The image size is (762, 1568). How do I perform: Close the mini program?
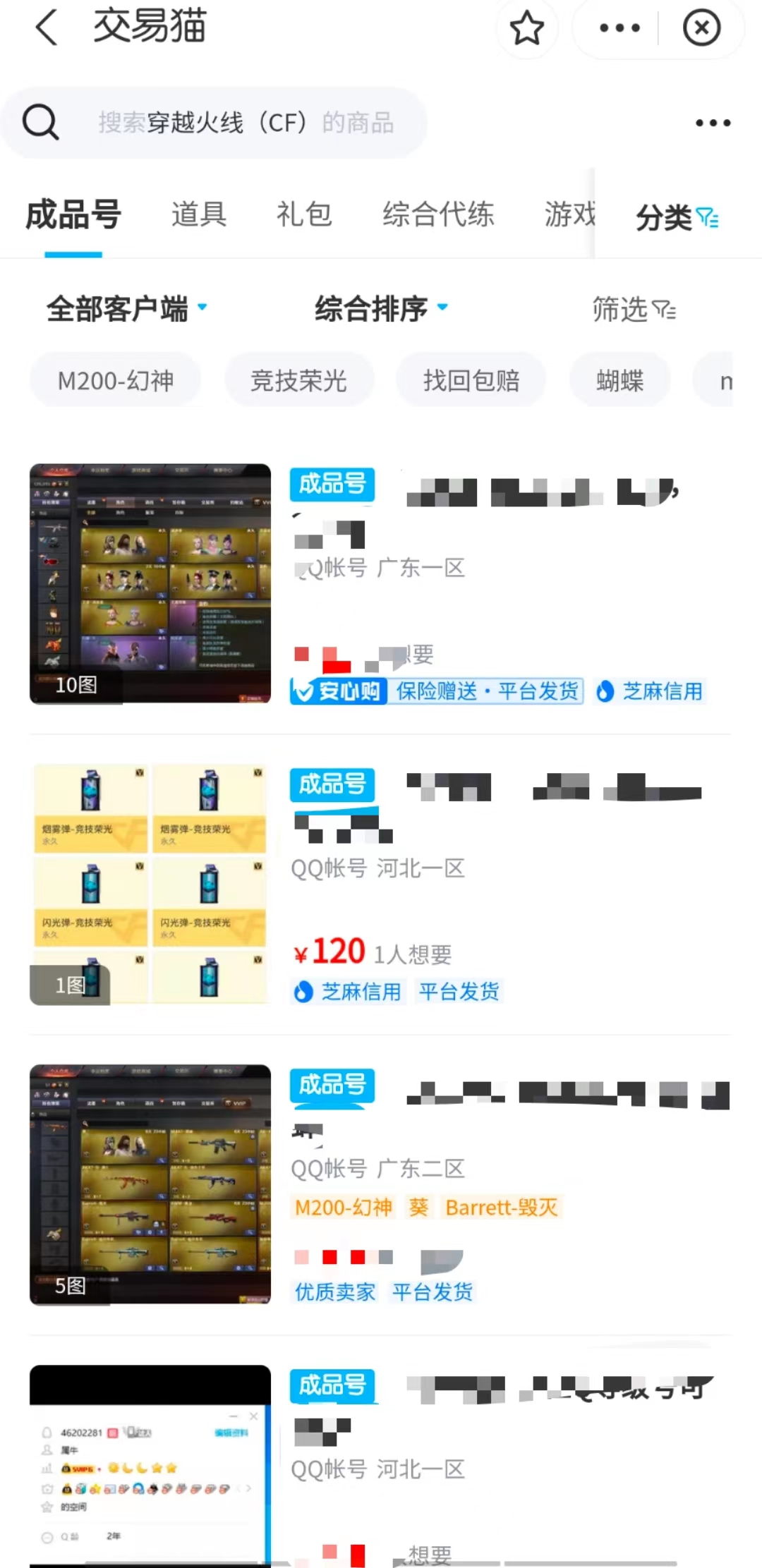coord(701,28)
